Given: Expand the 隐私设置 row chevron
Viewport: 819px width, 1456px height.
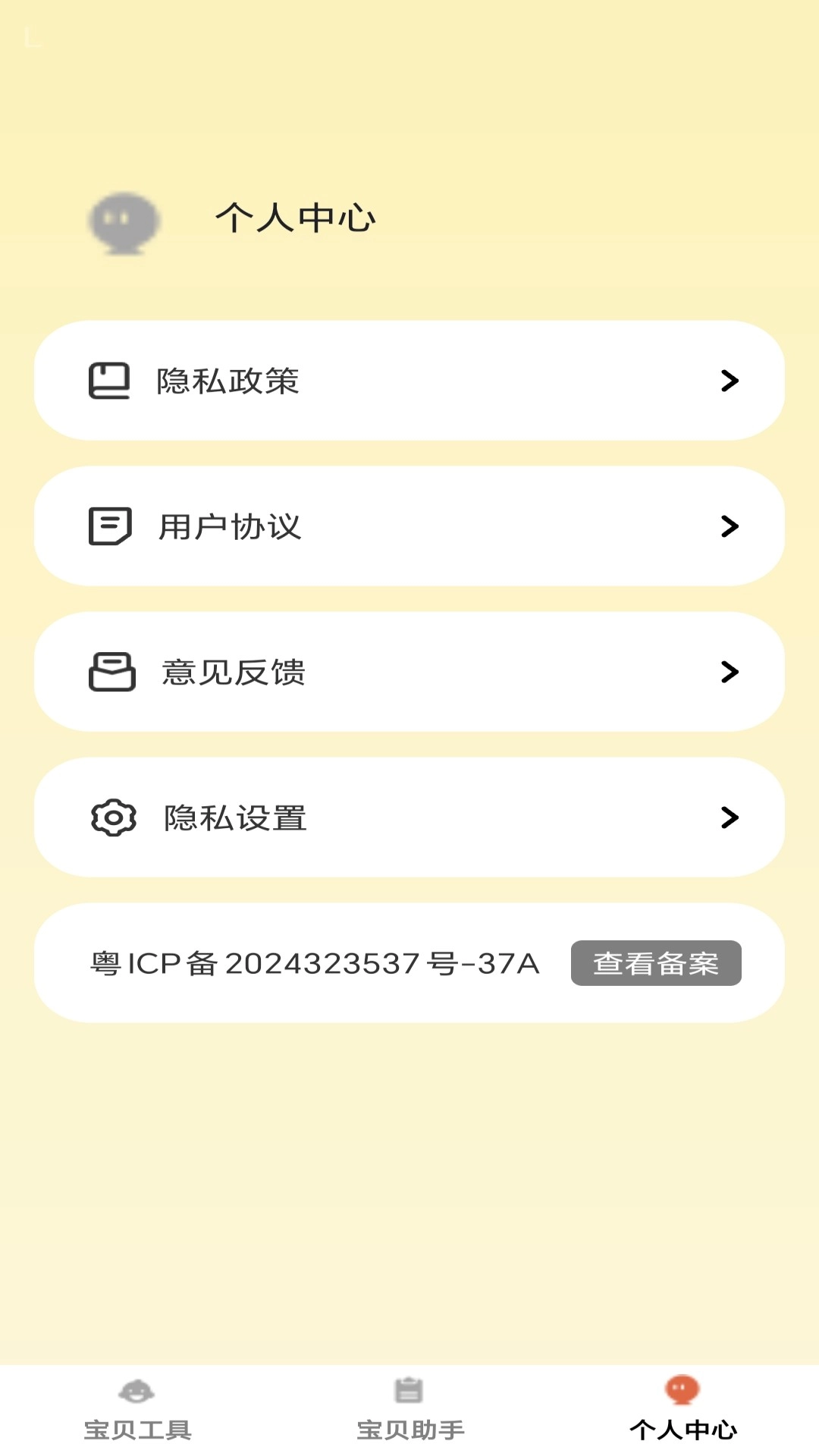Looking at the screenshot, I should 730,817.
